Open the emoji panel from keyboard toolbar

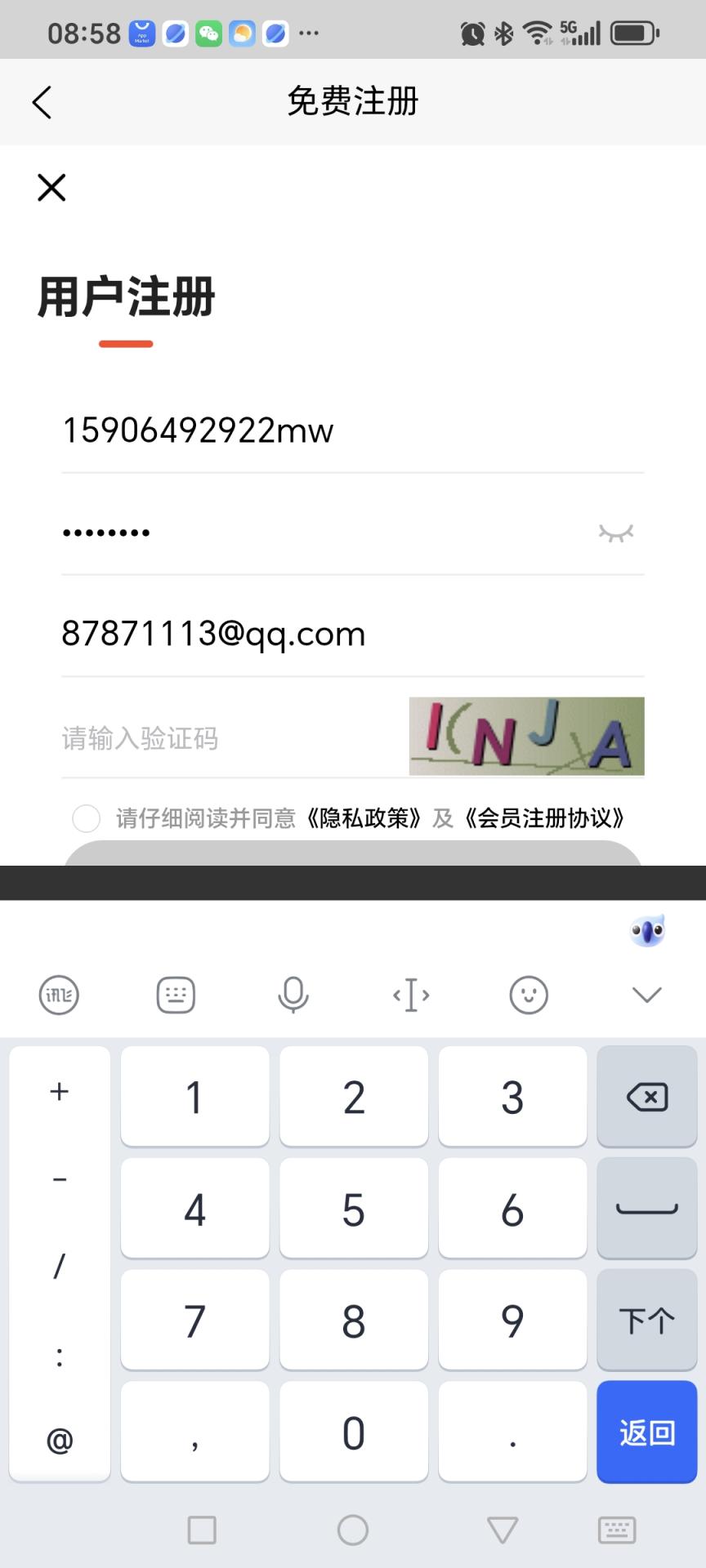pyautogui.click(x=529, y=995)
